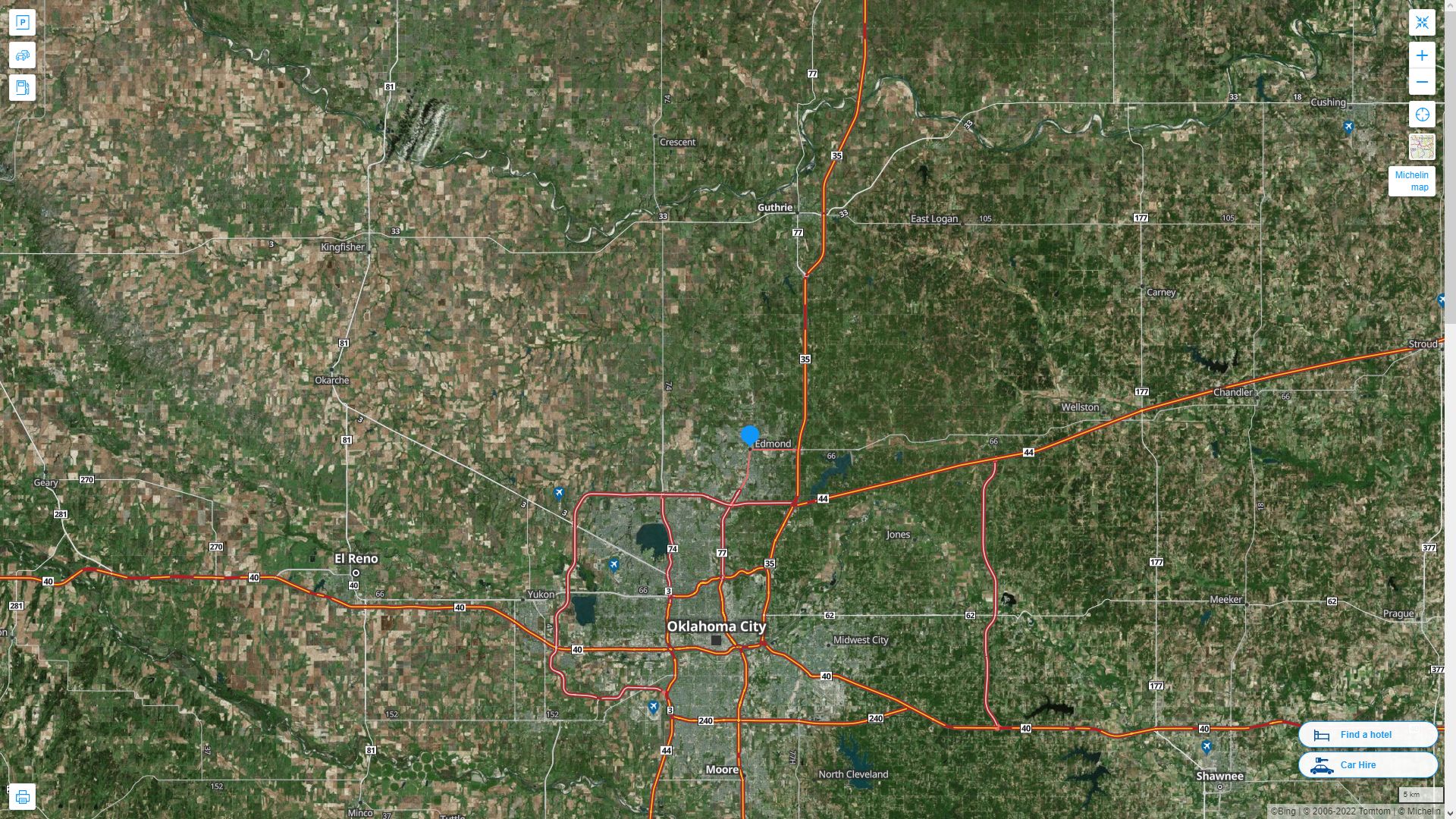Switch to Michelin map
Viewport: 1456px width, 819px height.
click(x=1411, y=181)
